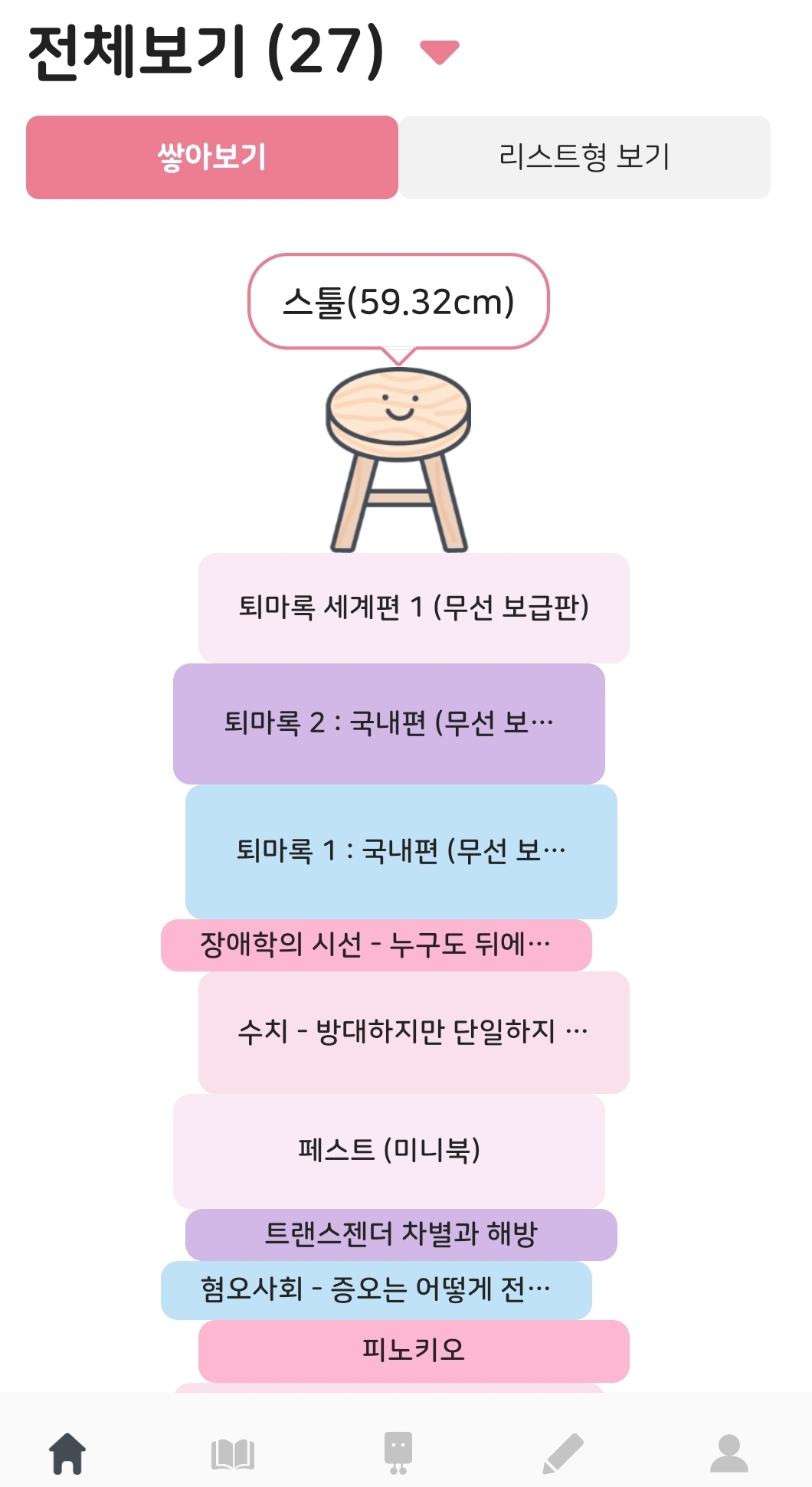Open the pencil writing tab
812x1487 pixels.
point(563,1453)
